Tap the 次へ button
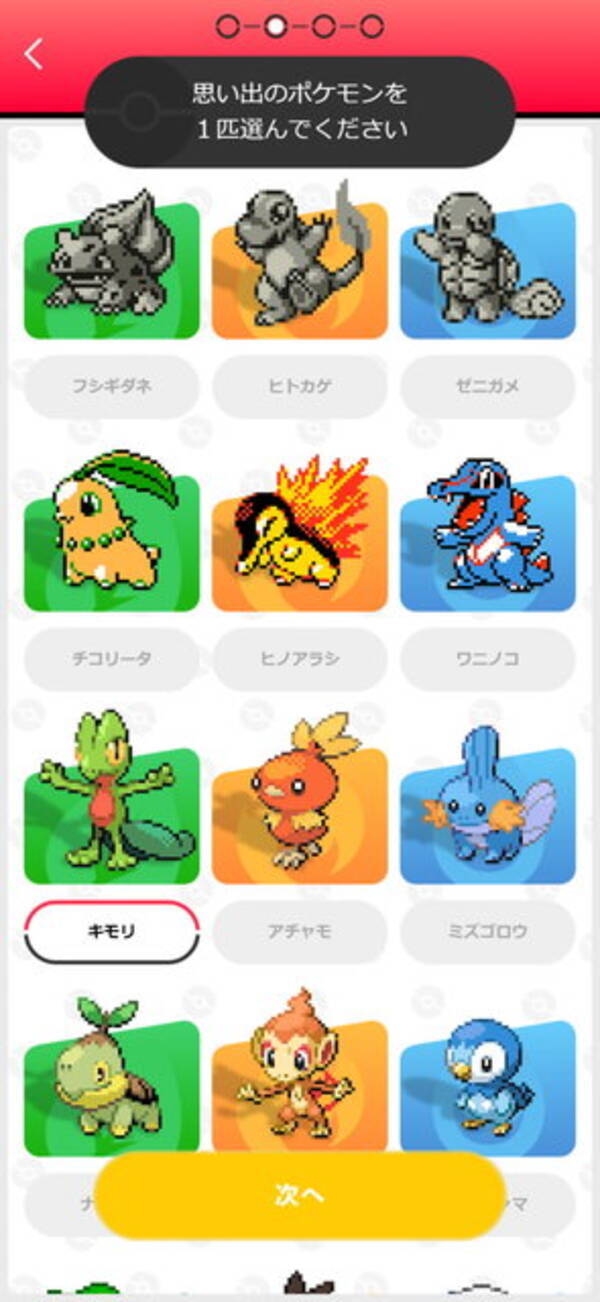Screen dimensions: 600x1302 click(299, 1195)
